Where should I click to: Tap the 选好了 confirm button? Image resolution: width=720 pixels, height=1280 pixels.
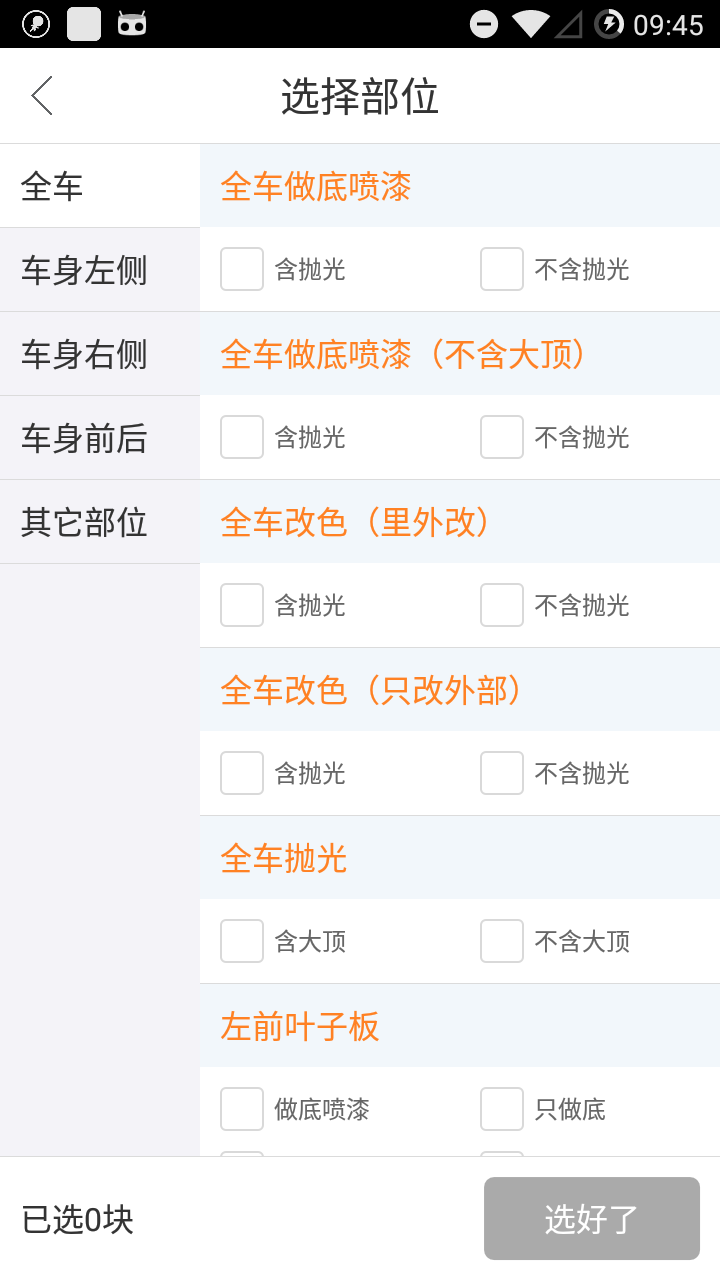click(x=591, y=1218)
